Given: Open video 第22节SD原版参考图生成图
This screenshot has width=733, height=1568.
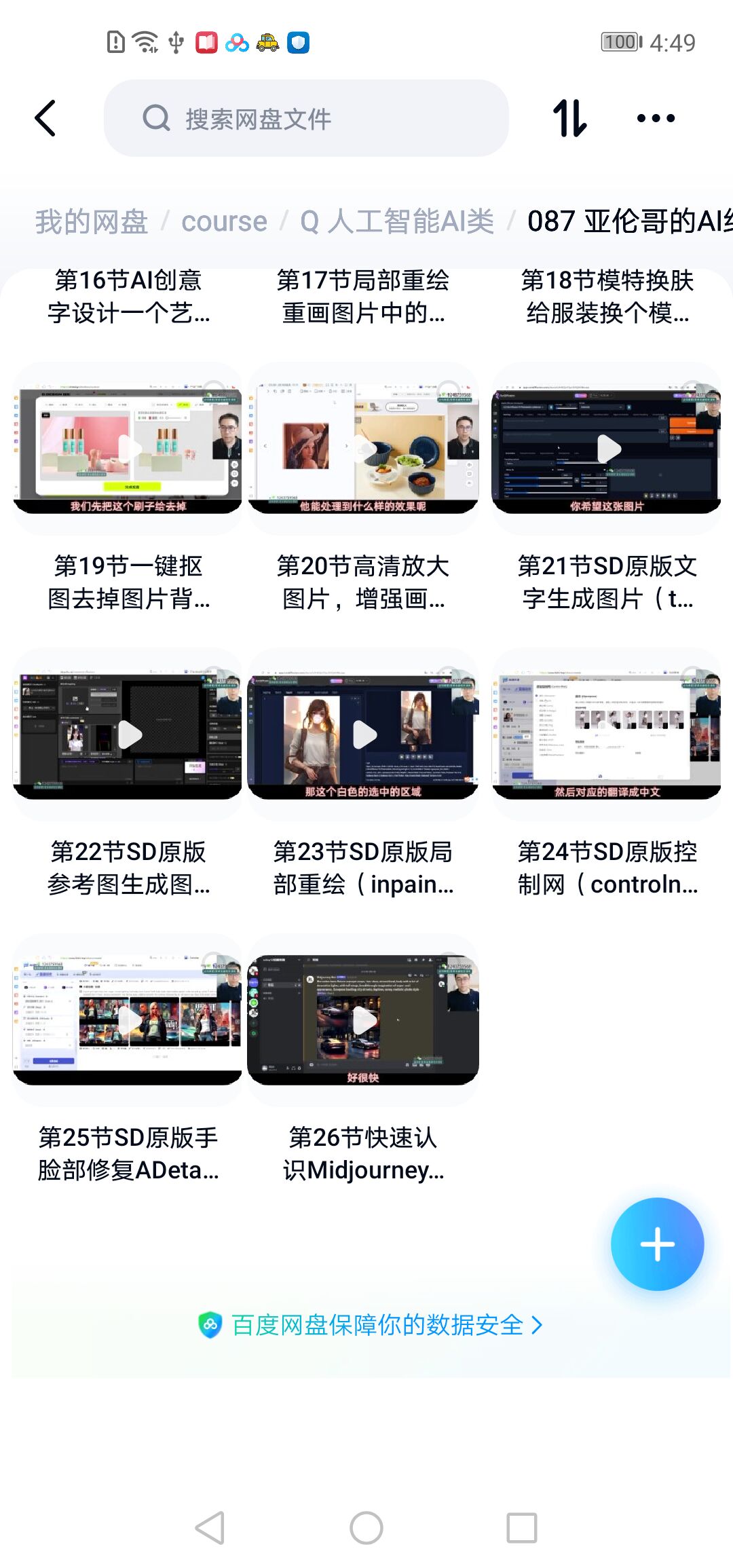Looking at the screenshot, I should coord(128,734).
